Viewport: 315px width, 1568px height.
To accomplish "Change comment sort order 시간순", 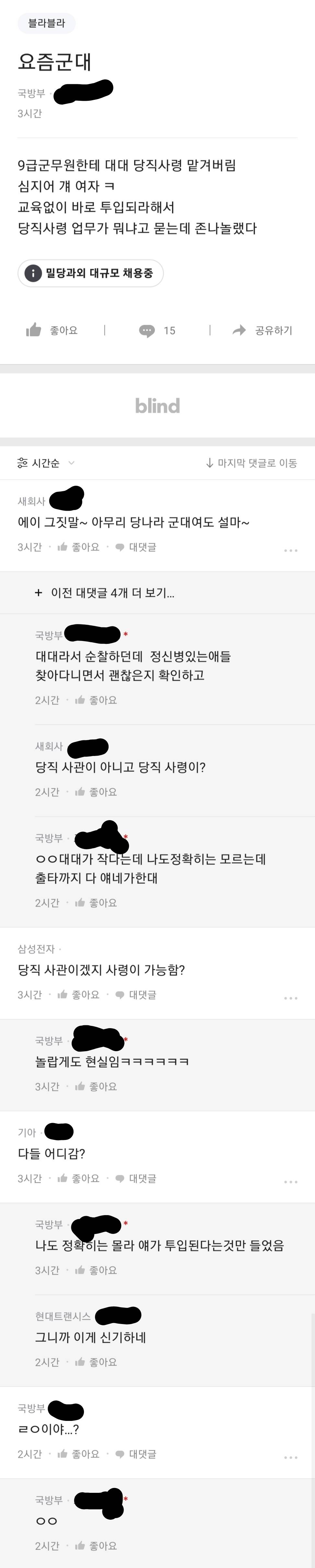I will tap(46, 463).
